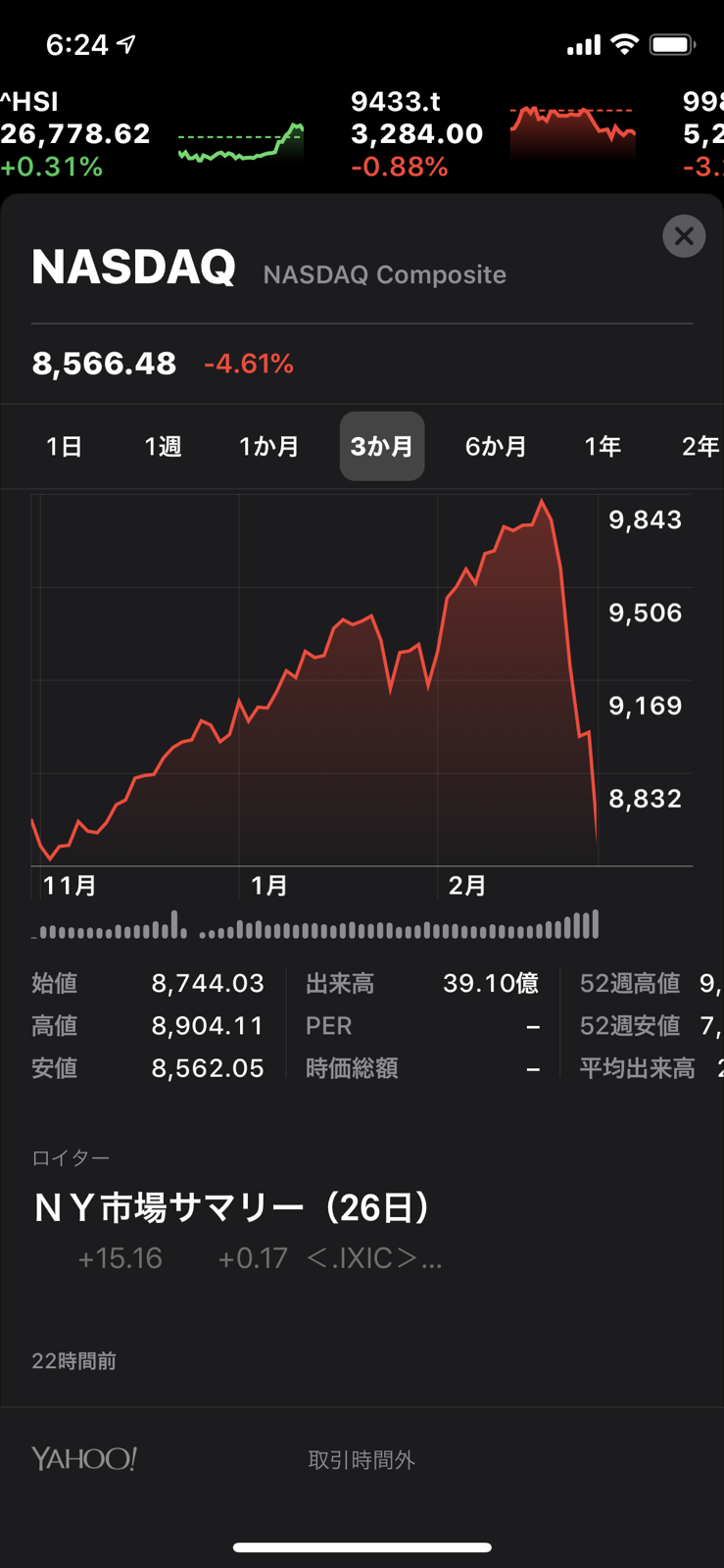This screenshot has width=724, height=1568.
Task: Show the 1か月 chart
Action: click(x=269, y=447)
